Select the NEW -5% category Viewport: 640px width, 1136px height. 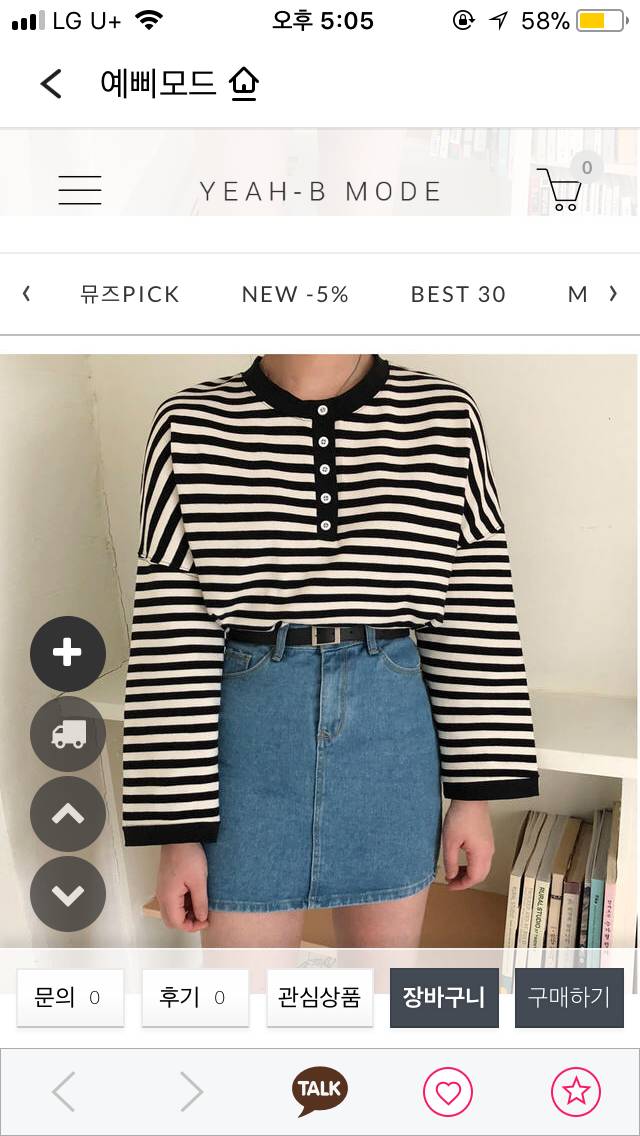(295, 294)
